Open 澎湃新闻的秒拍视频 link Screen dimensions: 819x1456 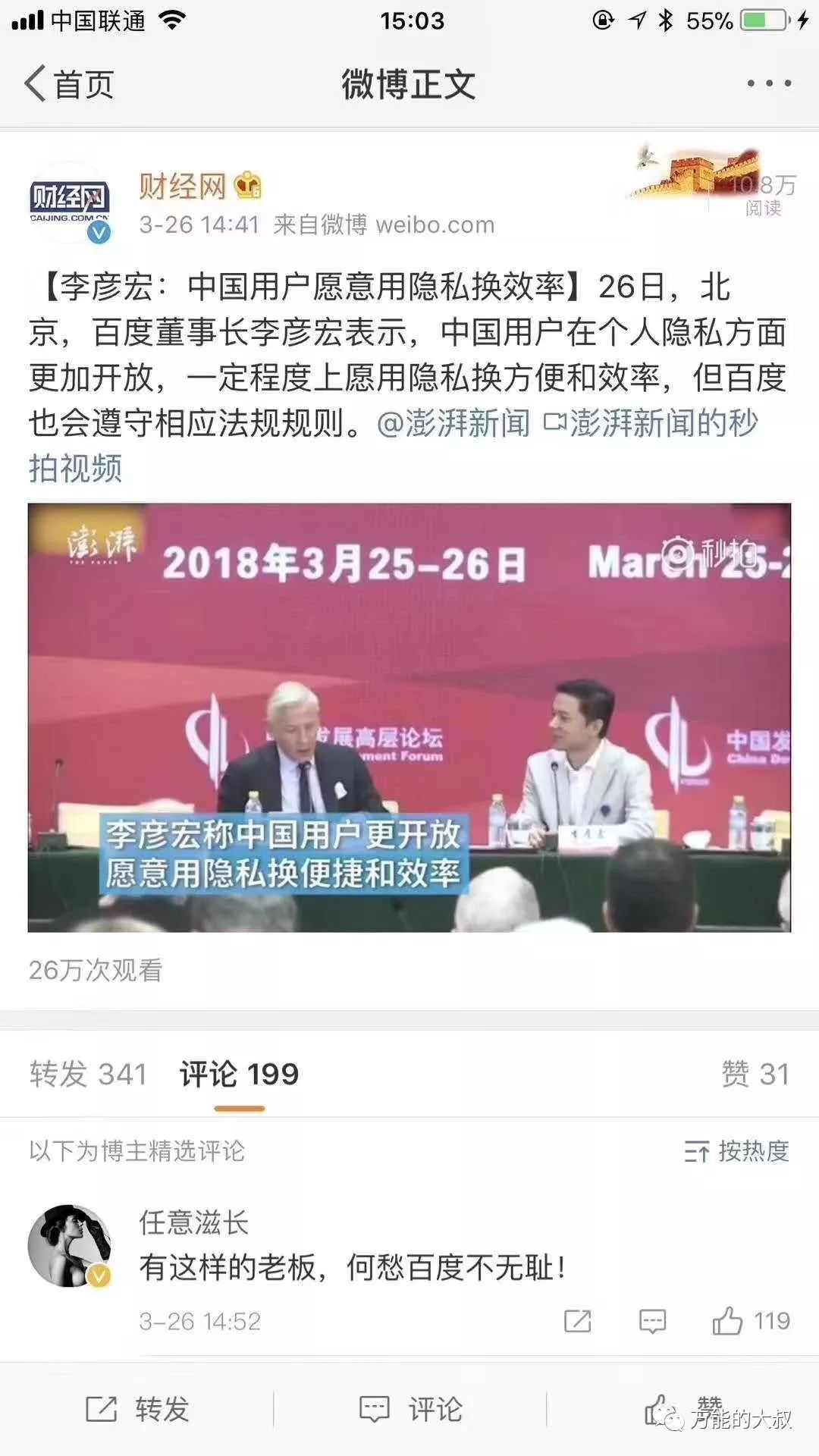tap(652, 423)
